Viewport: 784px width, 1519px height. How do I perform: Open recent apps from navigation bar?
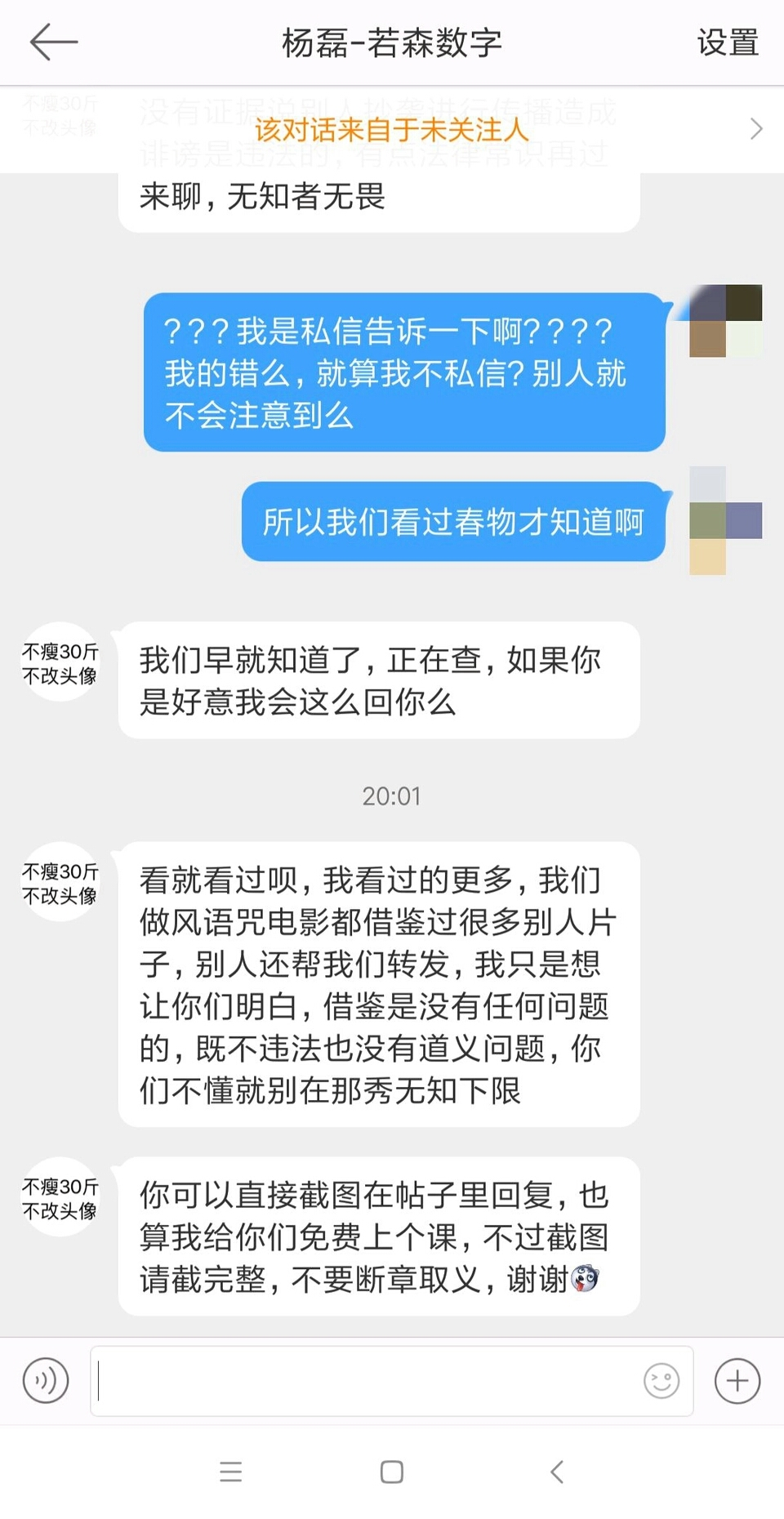point(231,1472)
